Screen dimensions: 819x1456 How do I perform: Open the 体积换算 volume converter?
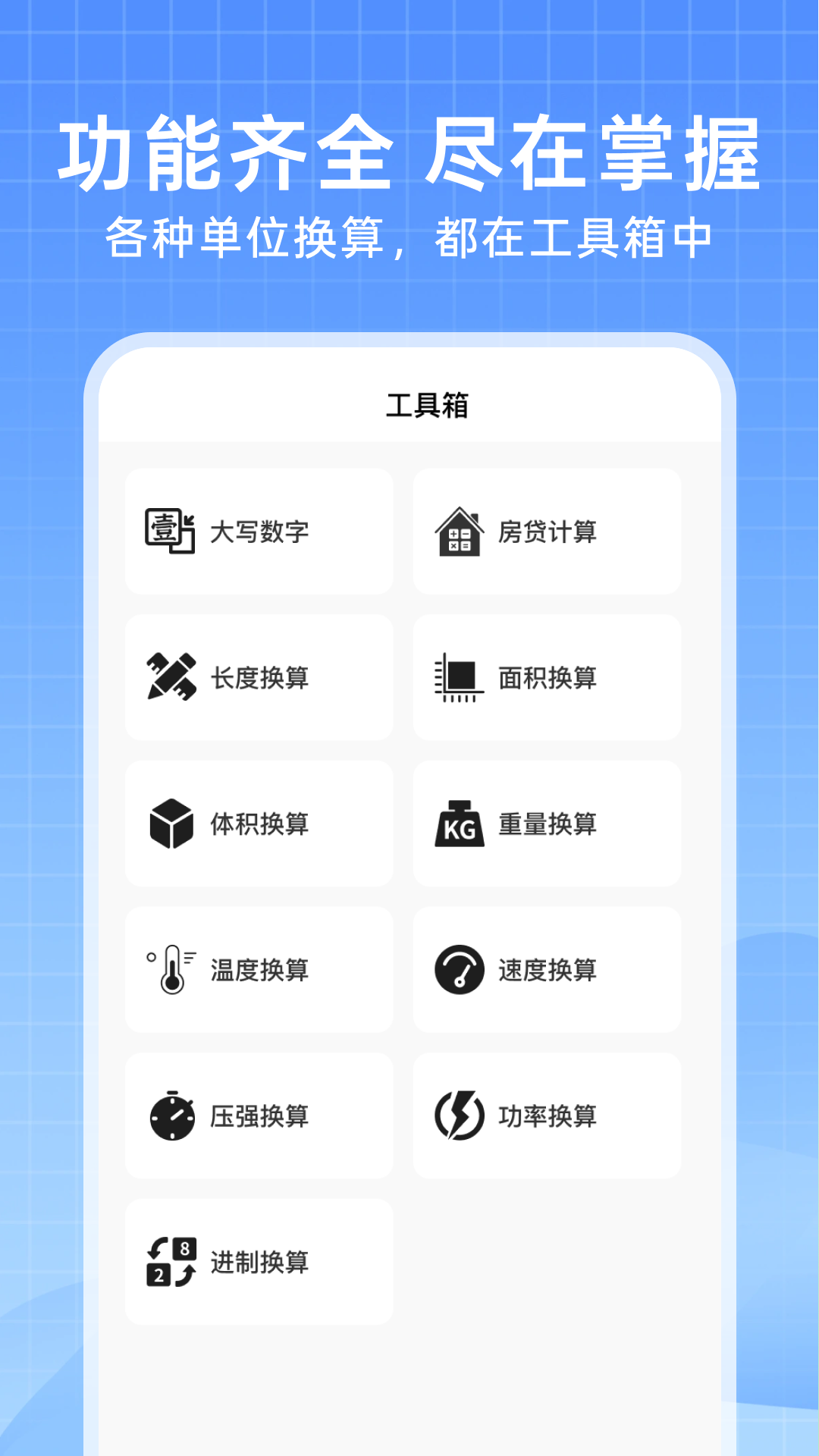(x=259, y=824)
